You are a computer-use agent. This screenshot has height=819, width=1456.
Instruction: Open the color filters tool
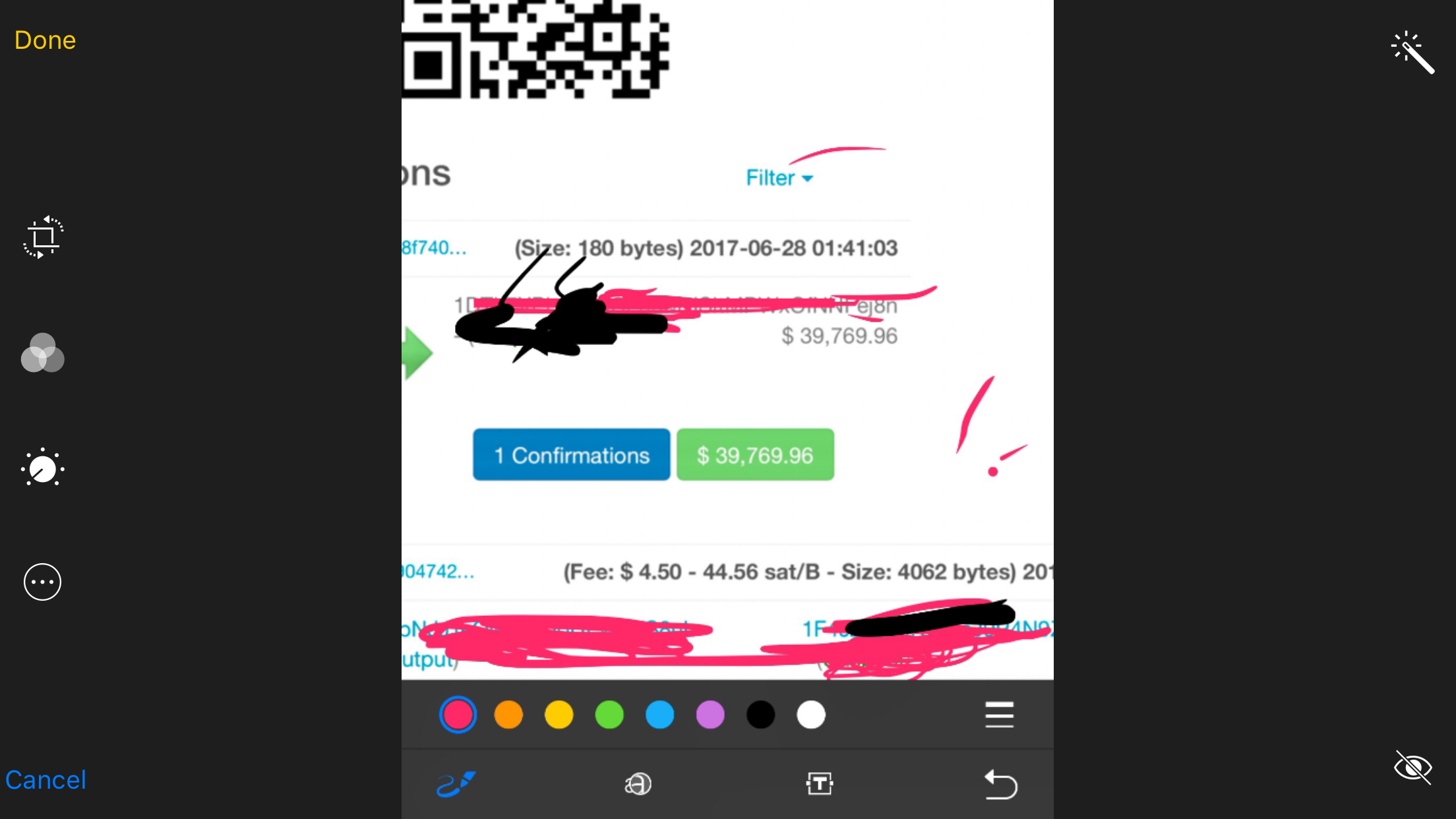pyautogui.click(x=43, y=353)
